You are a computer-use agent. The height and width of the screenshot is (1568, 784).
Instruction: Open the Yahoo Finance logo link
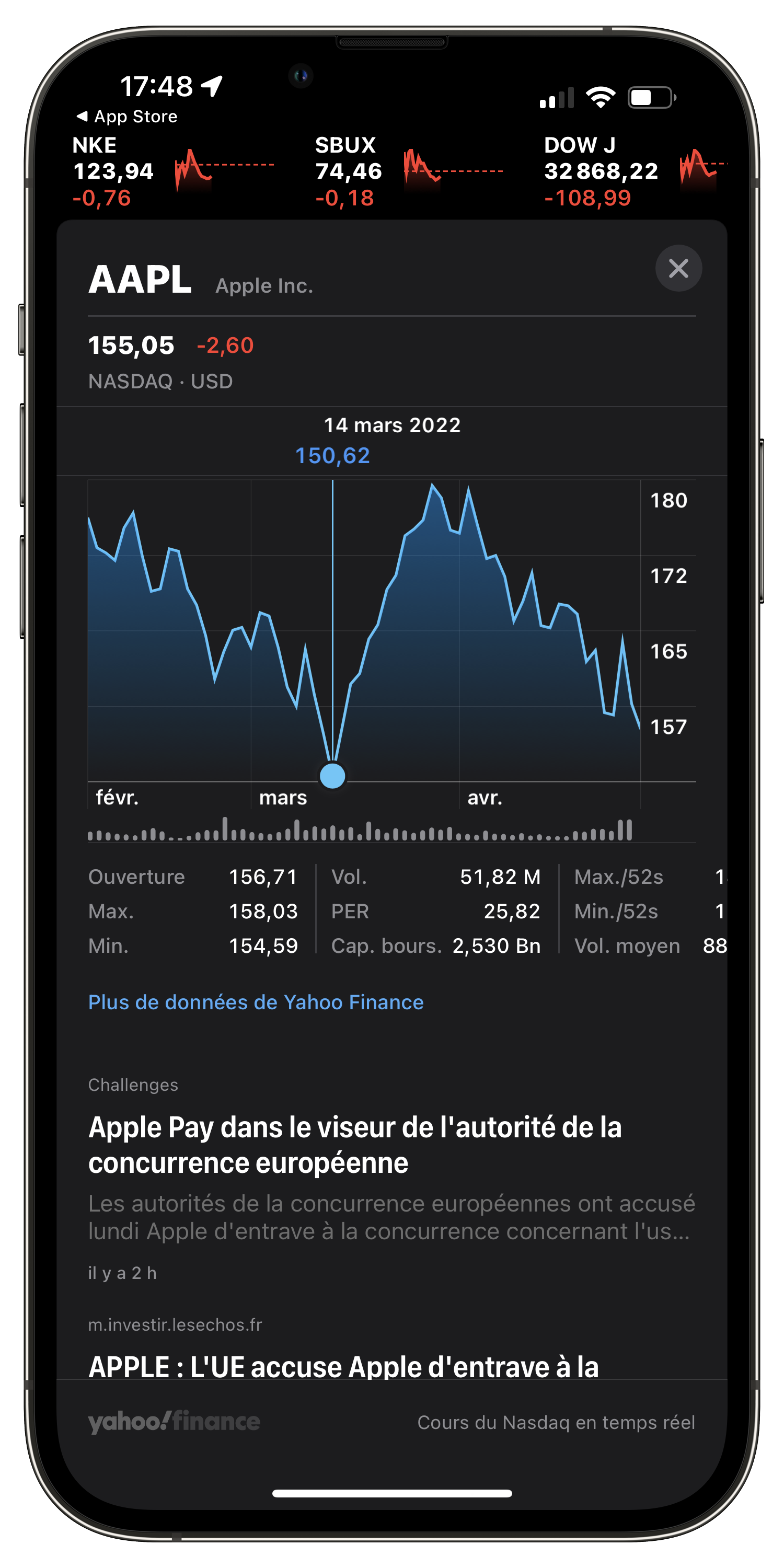[174, 1422]
